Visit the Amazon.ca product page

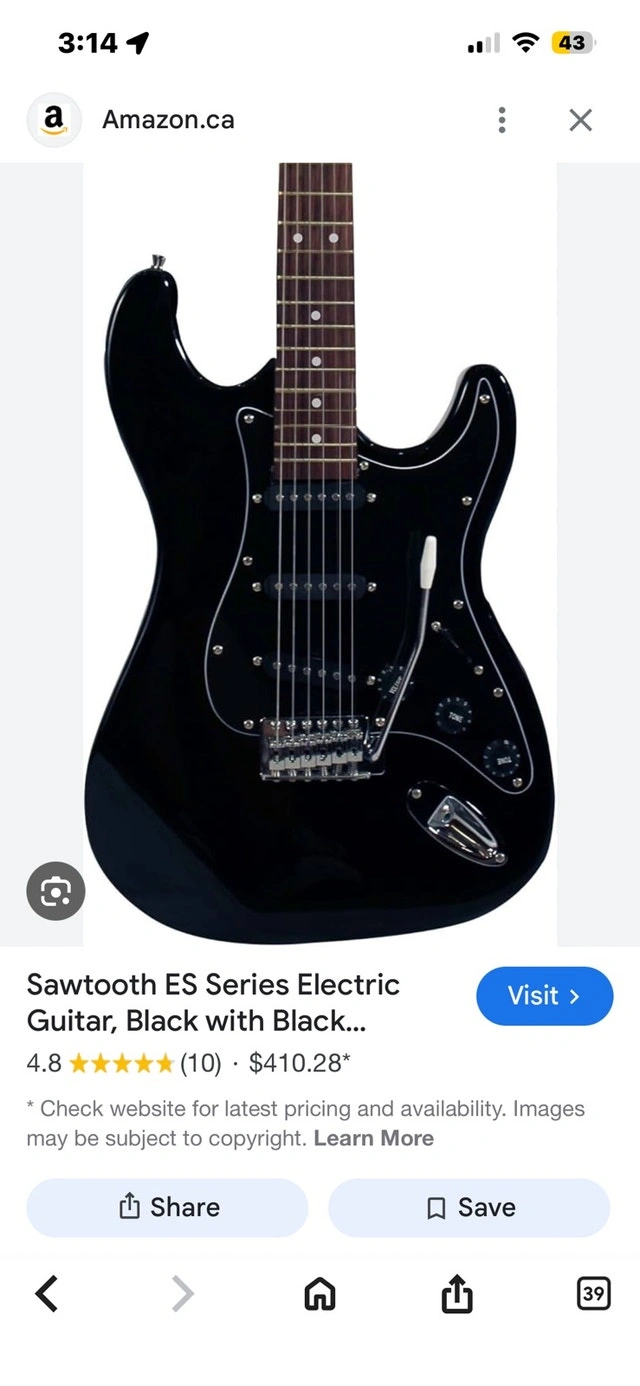(x=544, y=996)
